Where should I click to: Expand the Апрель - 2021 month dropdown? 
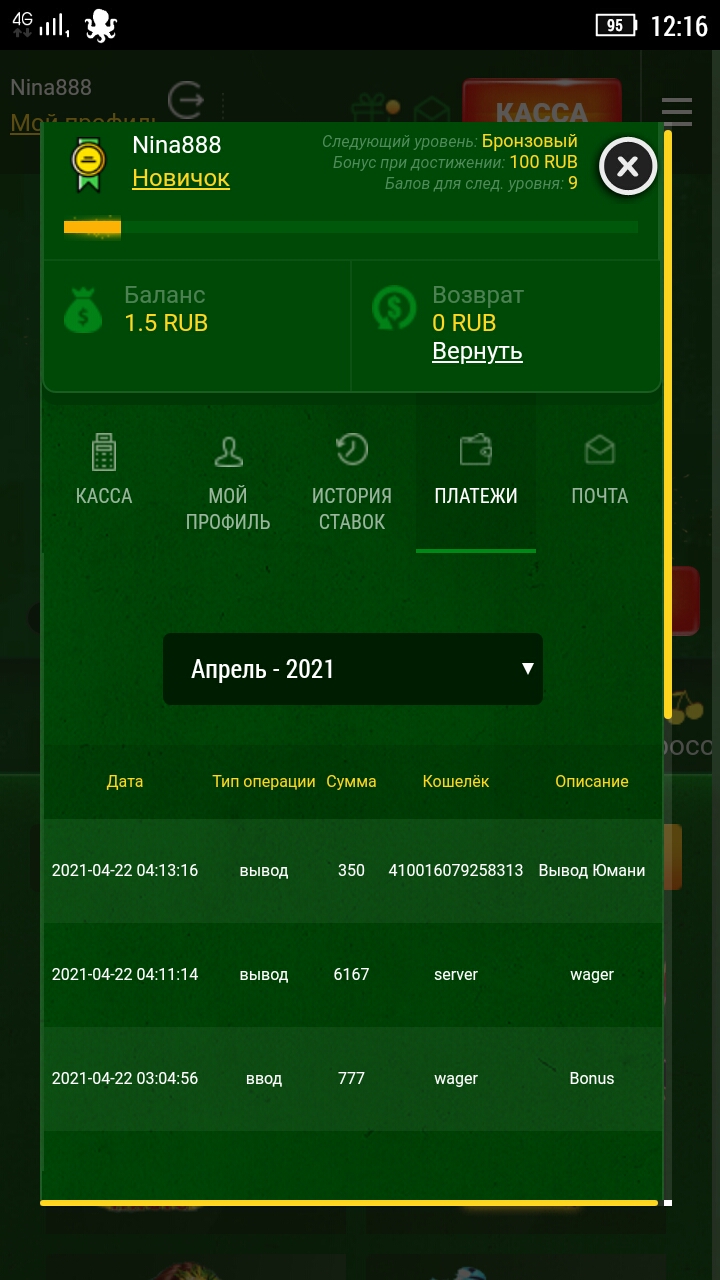[352, 669]
